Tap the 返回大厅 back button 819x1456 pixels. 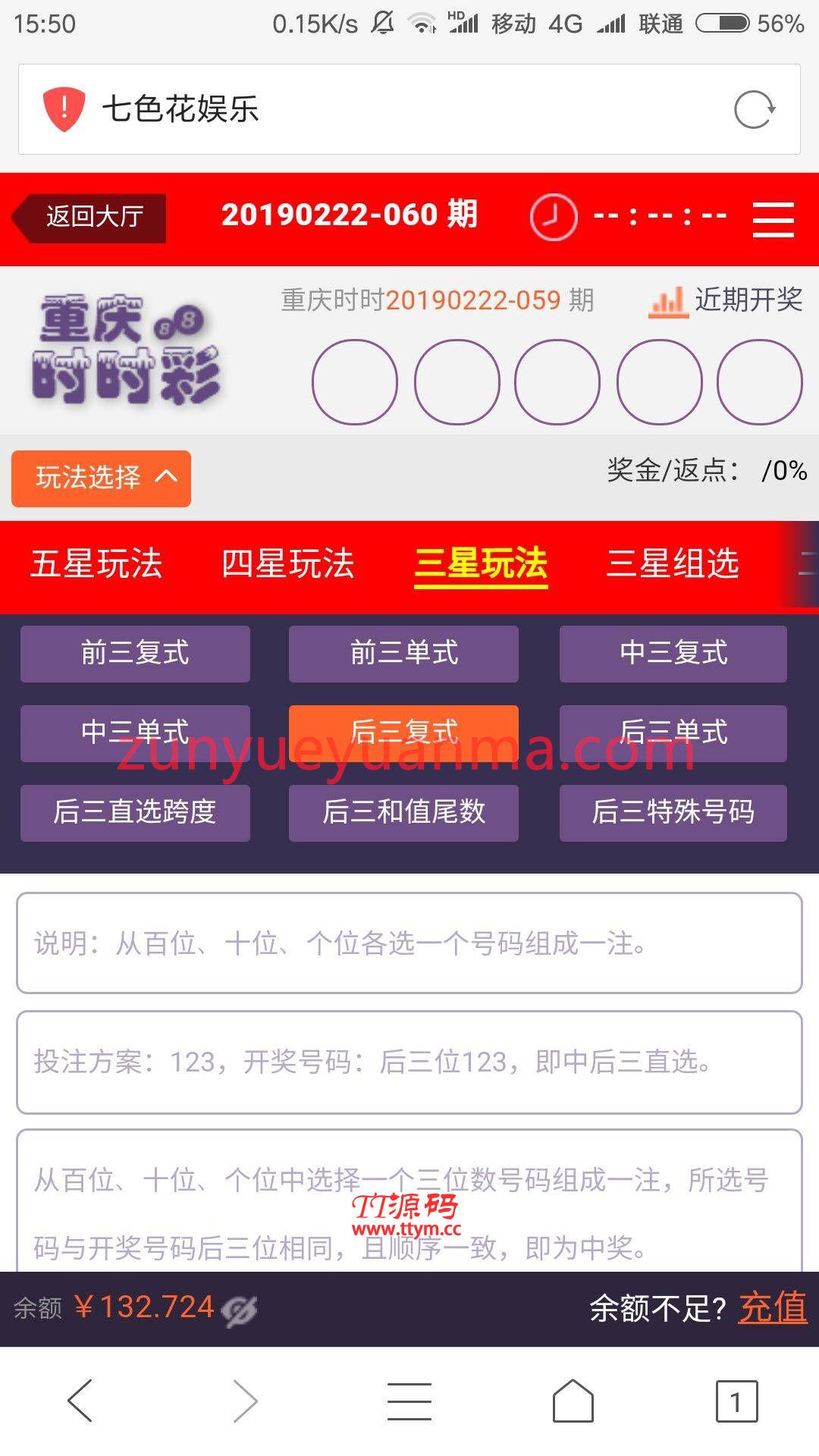click(91, 217)
